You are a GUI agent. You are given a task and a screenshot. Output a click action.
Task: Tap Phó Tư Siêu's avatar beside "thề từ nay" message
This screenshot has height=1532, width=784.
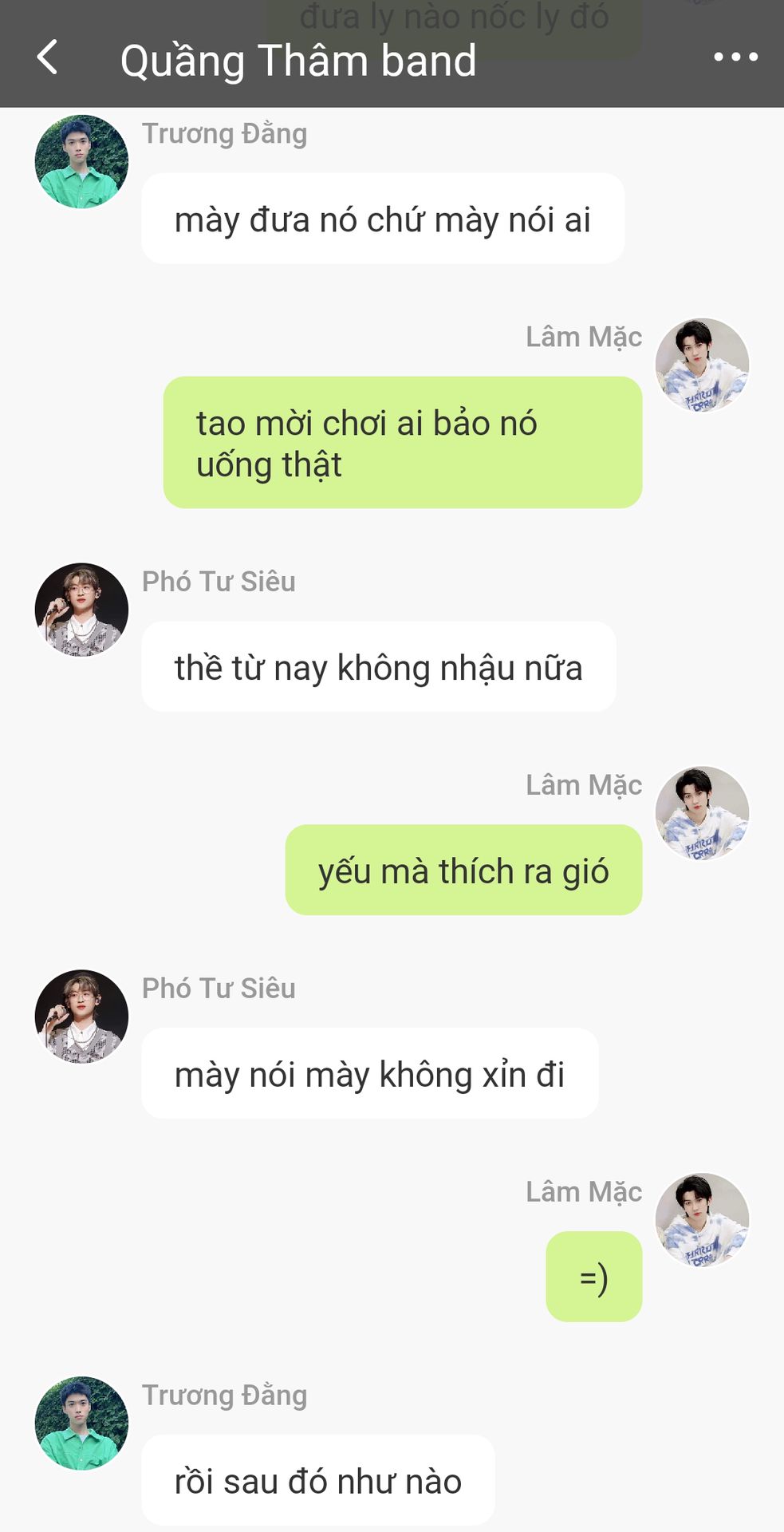pyautogui.click(x=81, y=610)
